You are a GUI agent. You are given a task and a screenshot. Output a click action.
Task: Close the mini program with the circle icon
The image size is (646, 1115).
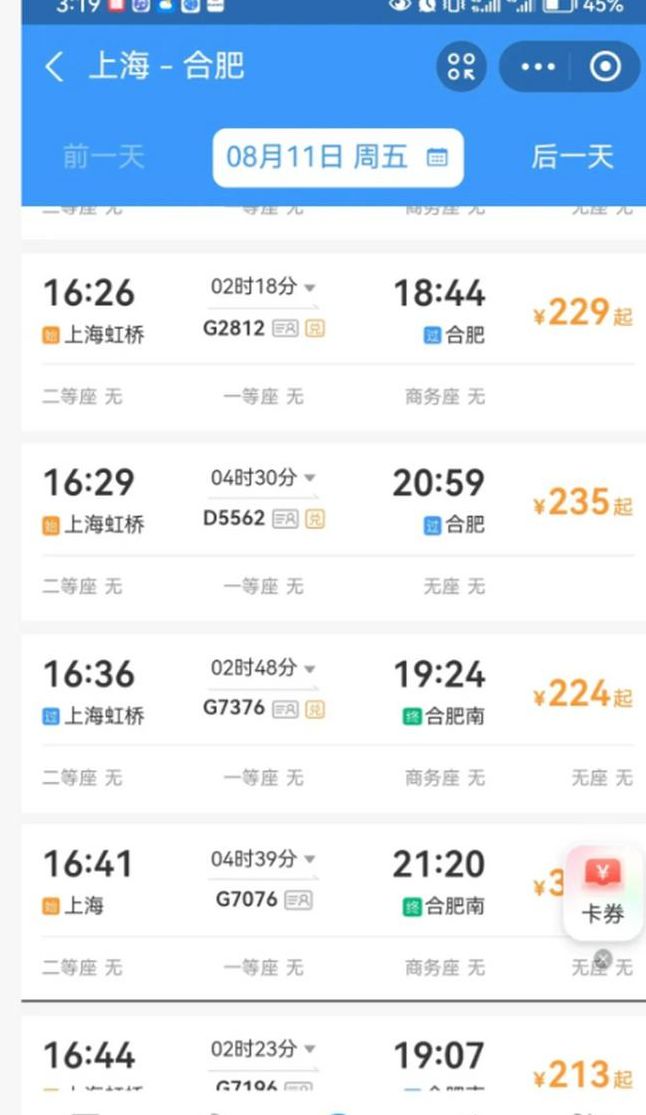click(605, 67)
